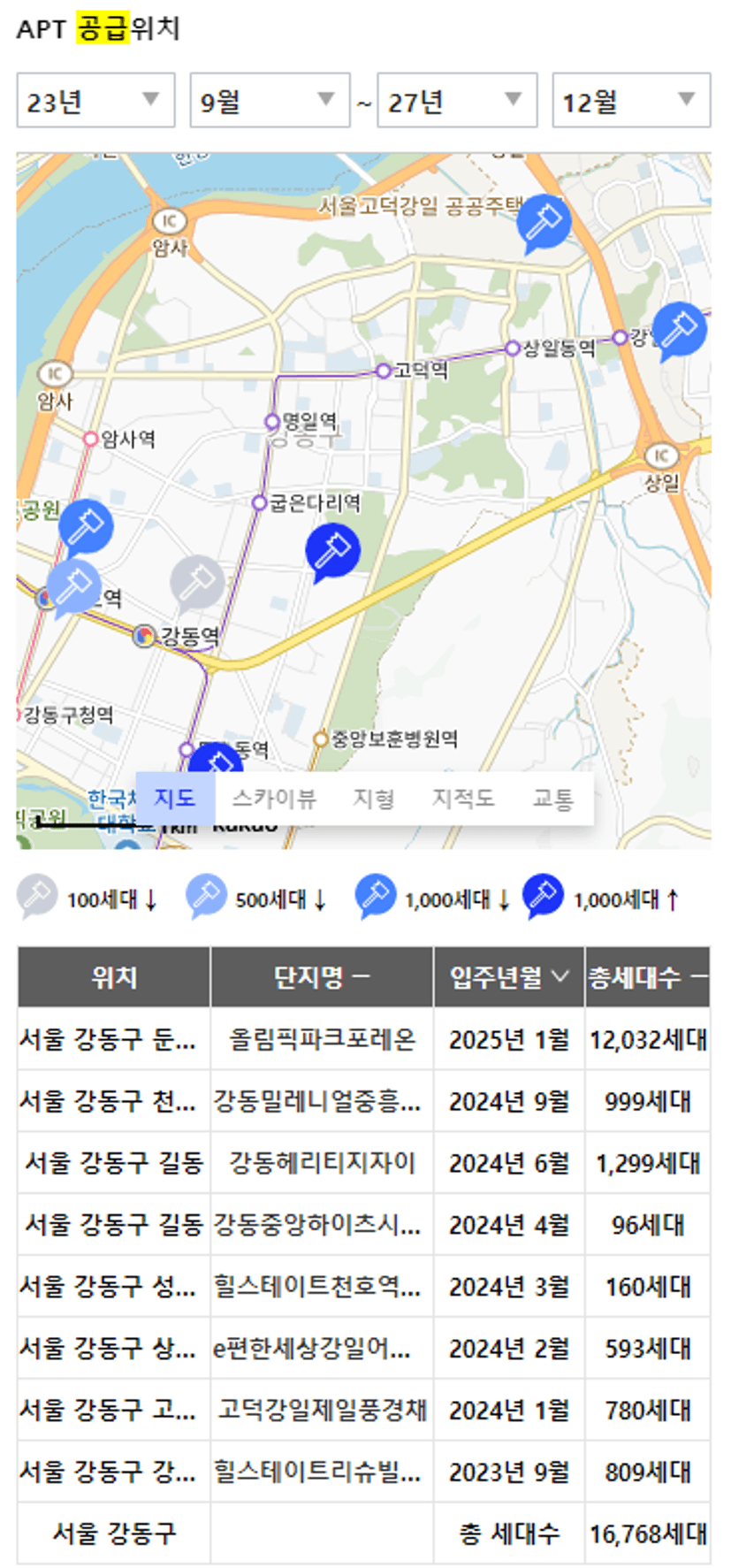Open the start year dropdown showing 23년
The height and width of the screenshot is (1568, 731).
pyautogui.click(x=95, y=101)
